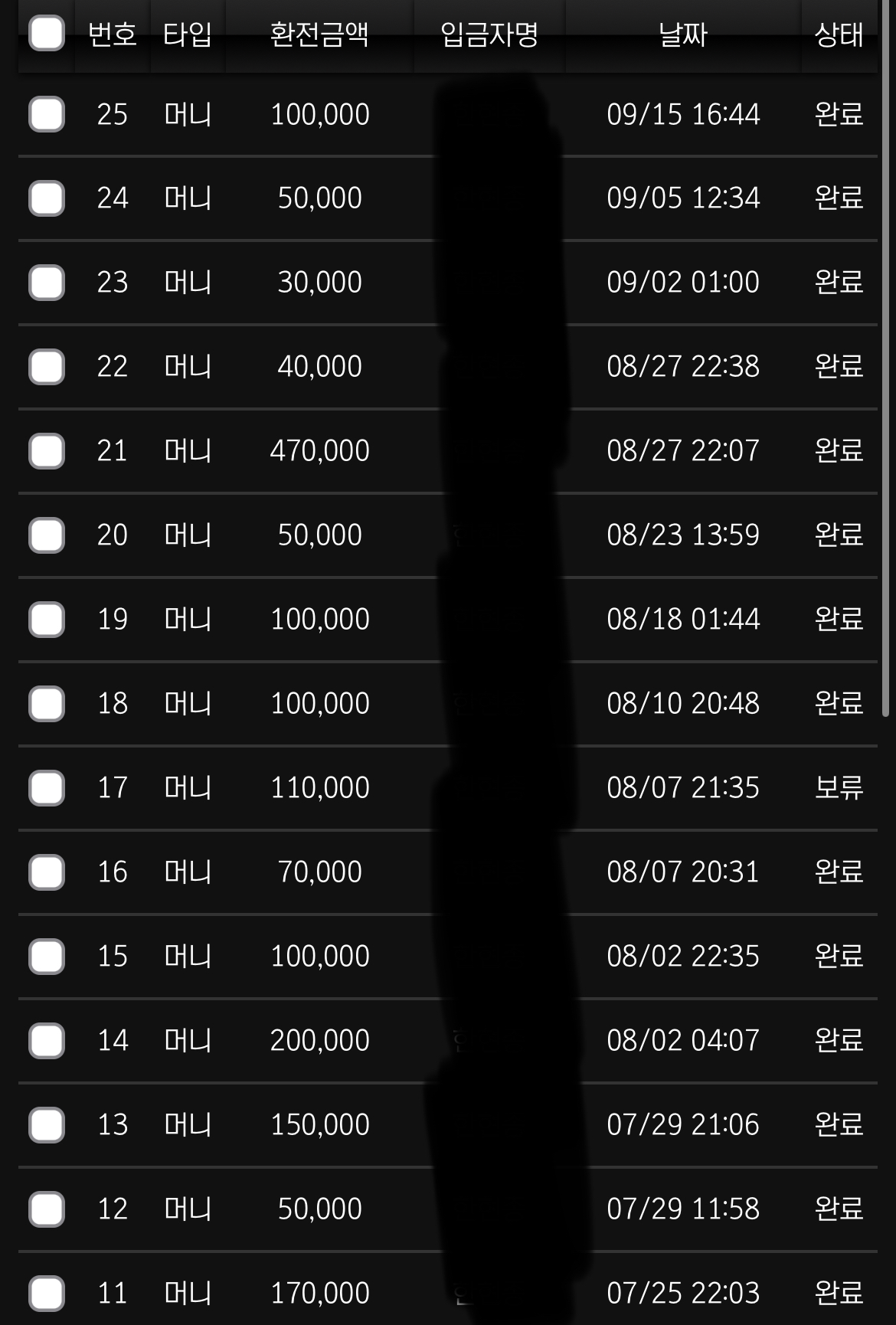Select the checkbox for row 15
Screen dimensions: 896x1325
coord(47,957)
